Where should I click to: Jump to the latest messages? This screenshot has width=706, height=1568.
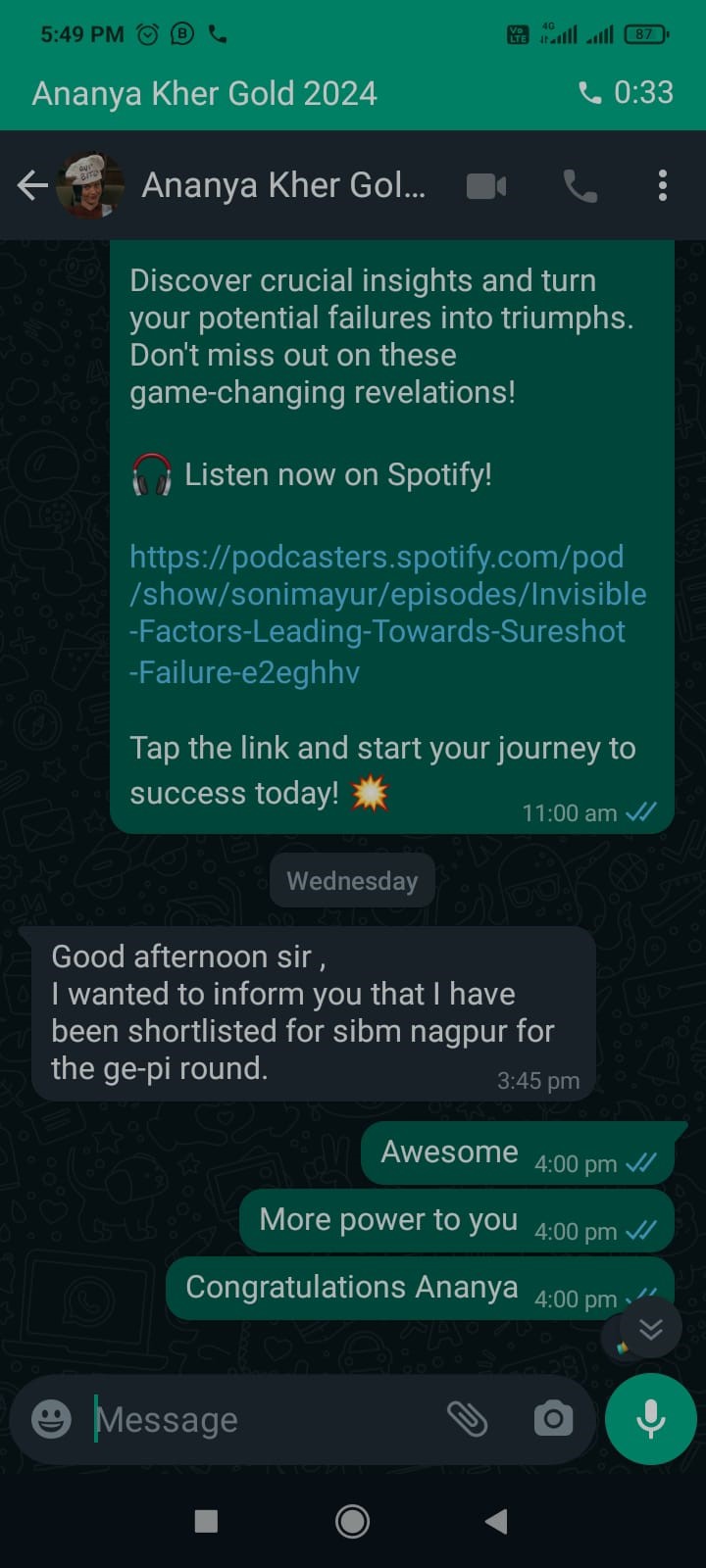[x=651, y=1328]
